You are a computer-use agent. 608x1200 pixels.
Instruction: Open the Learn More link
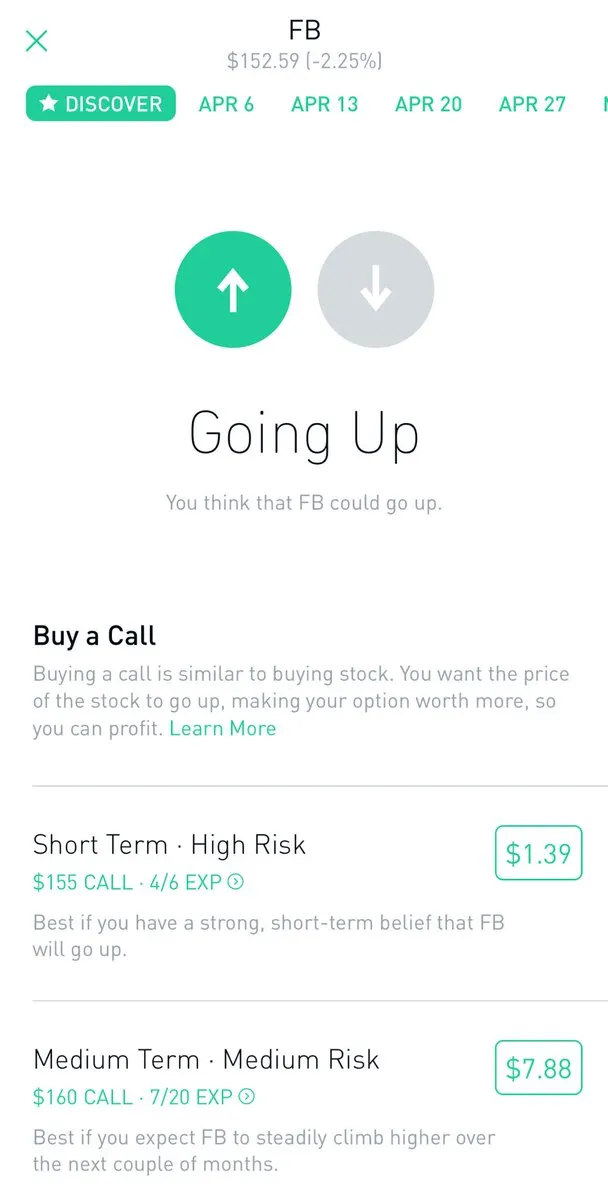[222, 728]
